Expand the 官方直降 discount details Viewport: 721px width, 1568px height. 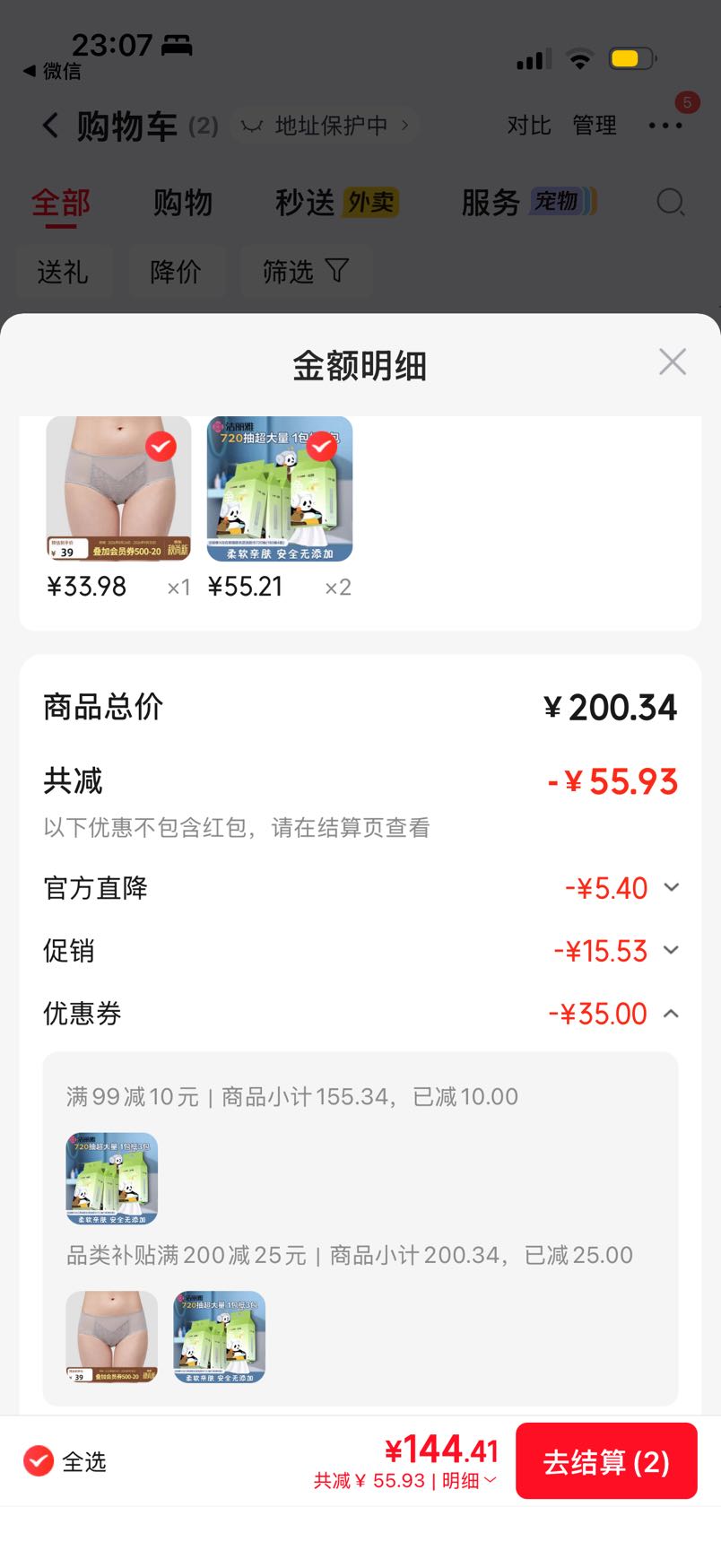pyautogui.click(x=671, y=888)
